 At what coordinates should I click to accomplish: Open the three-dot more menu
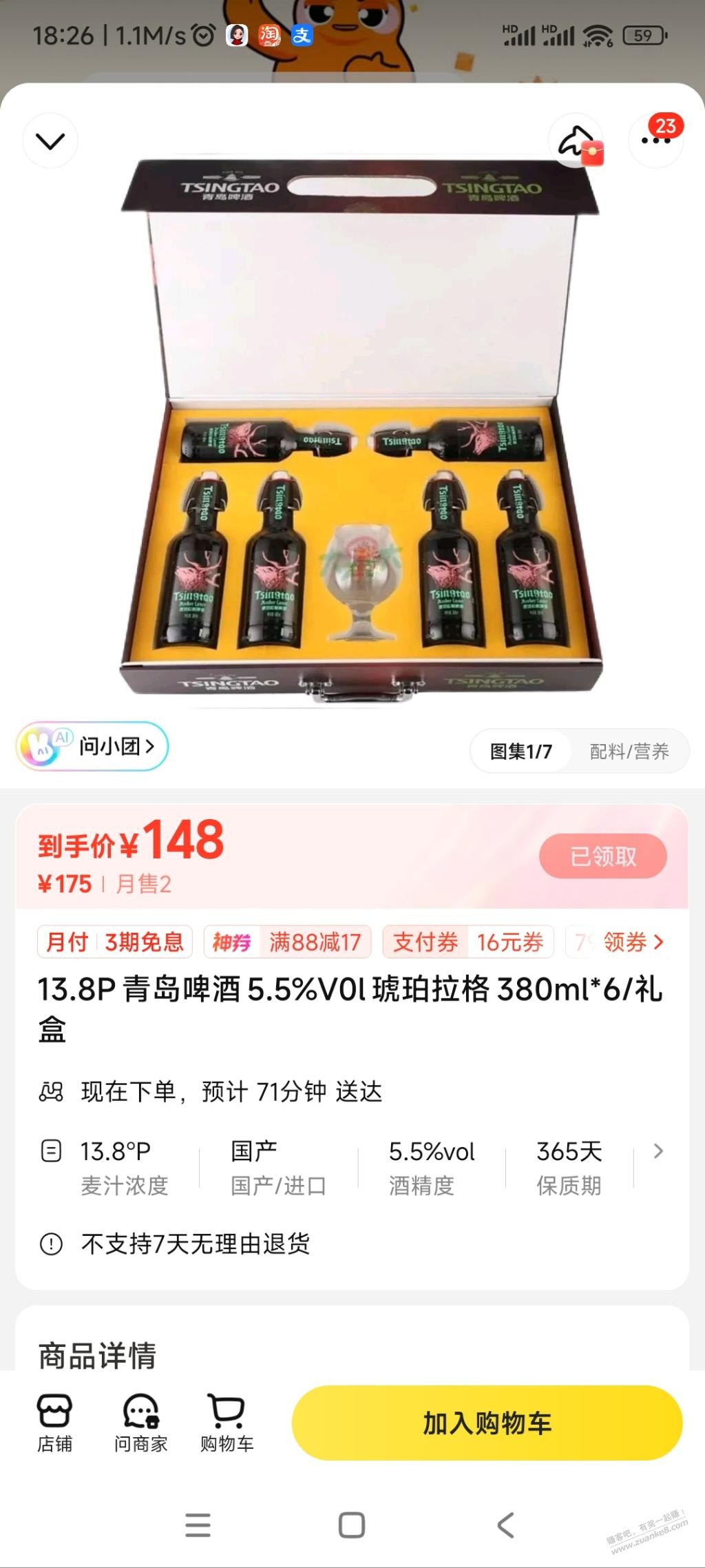pyautogui.click(x=655, y=141)
